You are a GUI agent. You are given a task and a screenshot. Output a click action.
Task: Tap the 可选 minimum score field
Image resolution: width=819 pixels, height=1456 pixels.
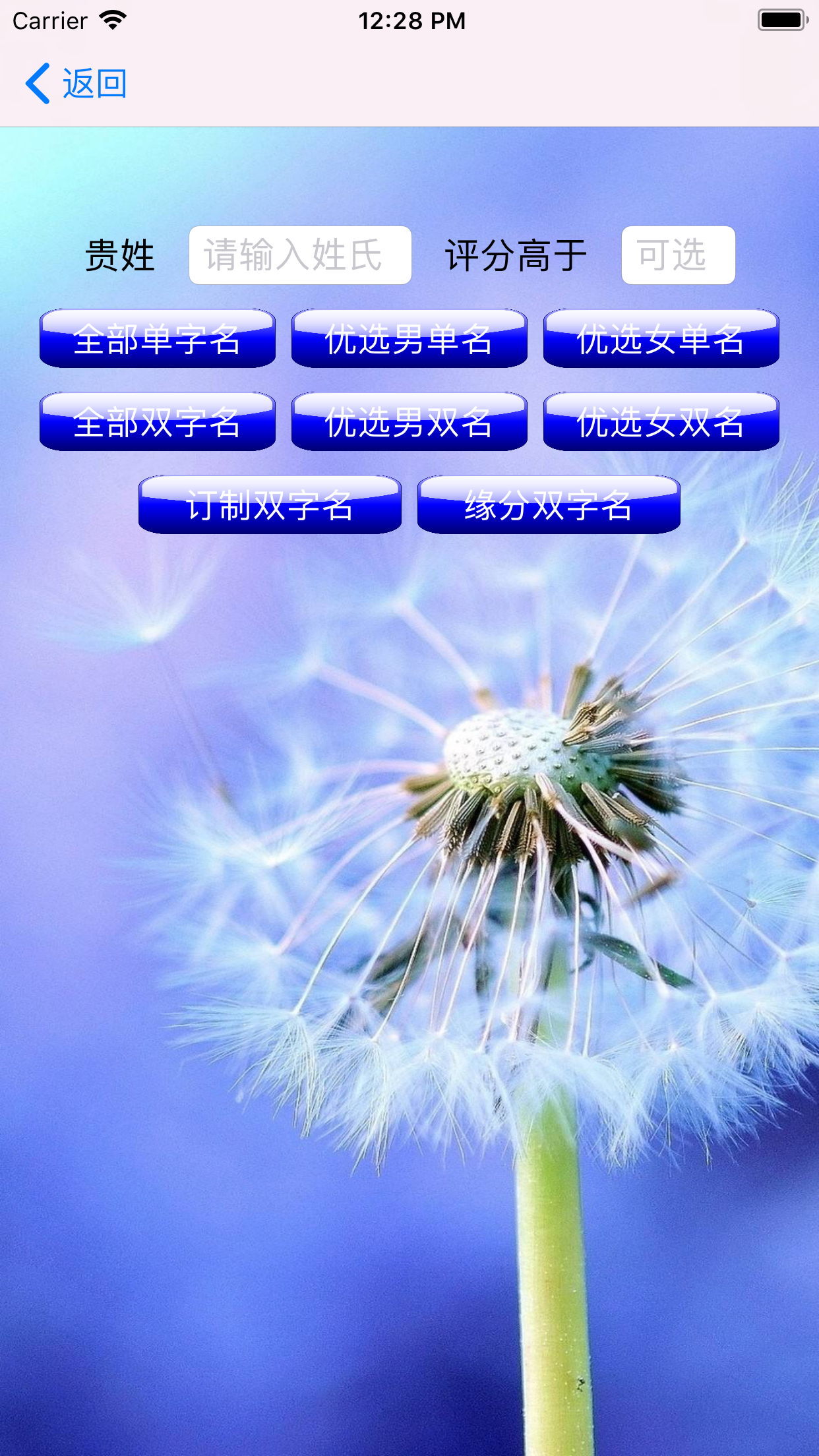(678, 255)
